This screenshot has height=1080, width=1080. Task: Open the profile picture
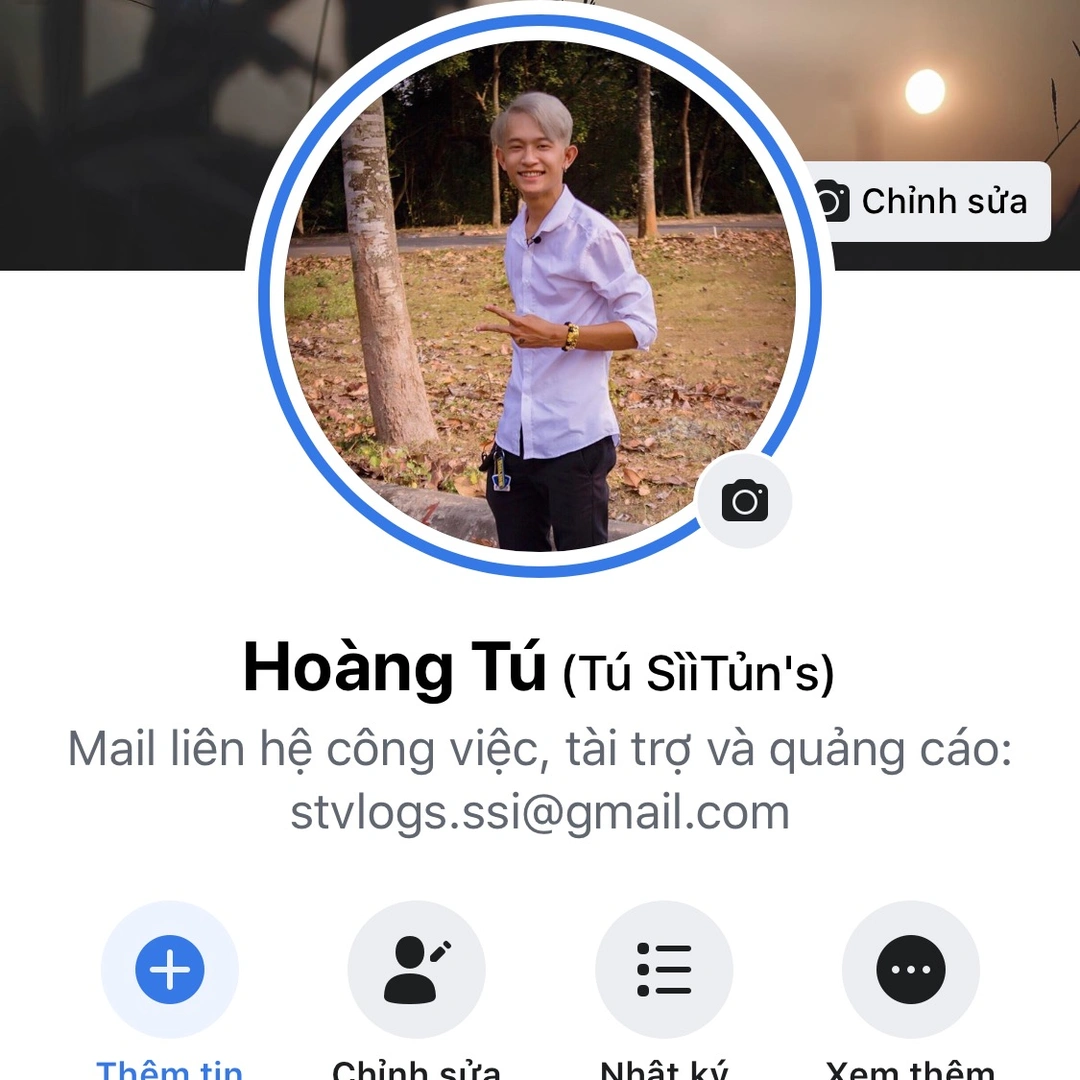pos(540,300)
